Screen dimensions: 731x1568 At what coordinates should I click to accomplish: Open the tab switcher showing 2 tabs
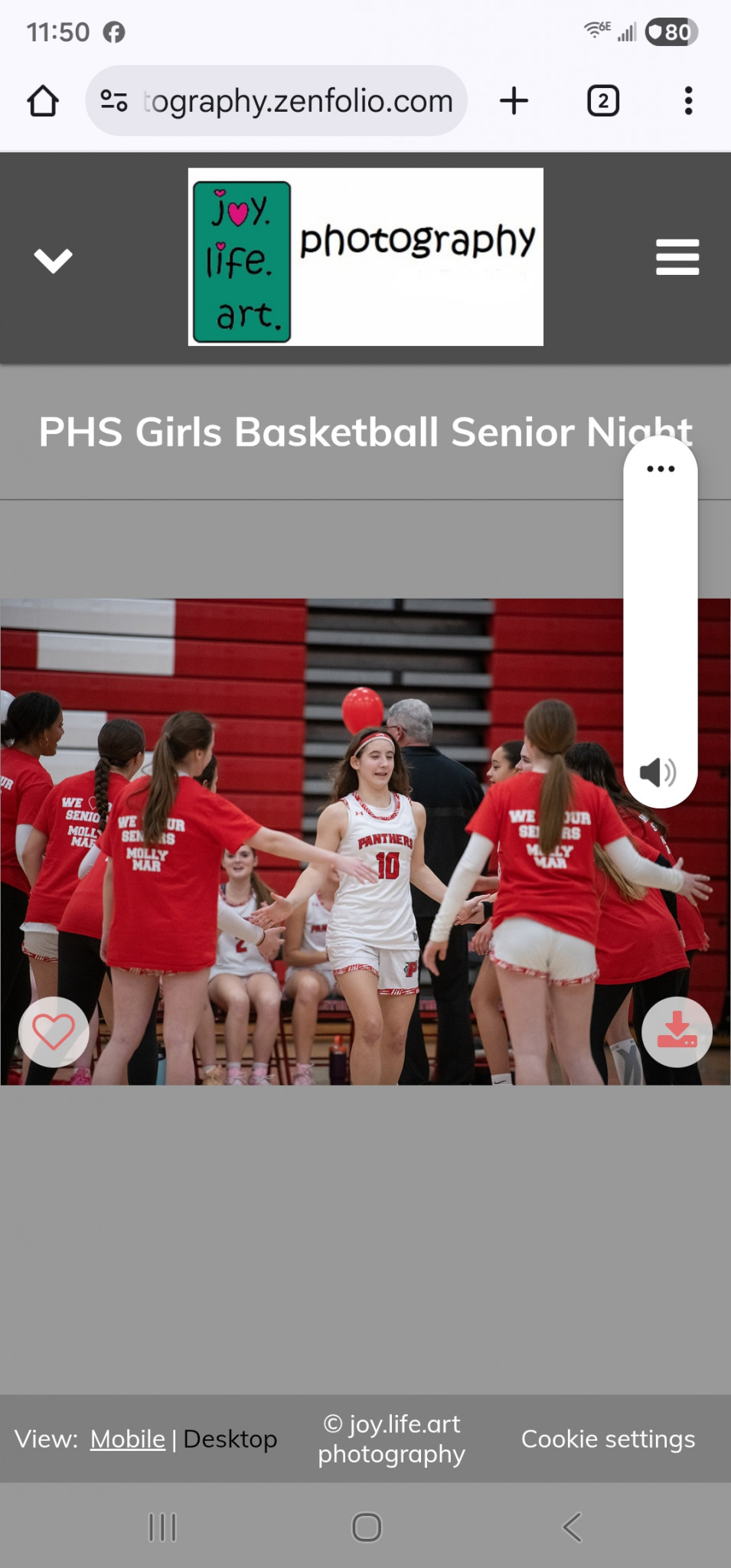603,101
